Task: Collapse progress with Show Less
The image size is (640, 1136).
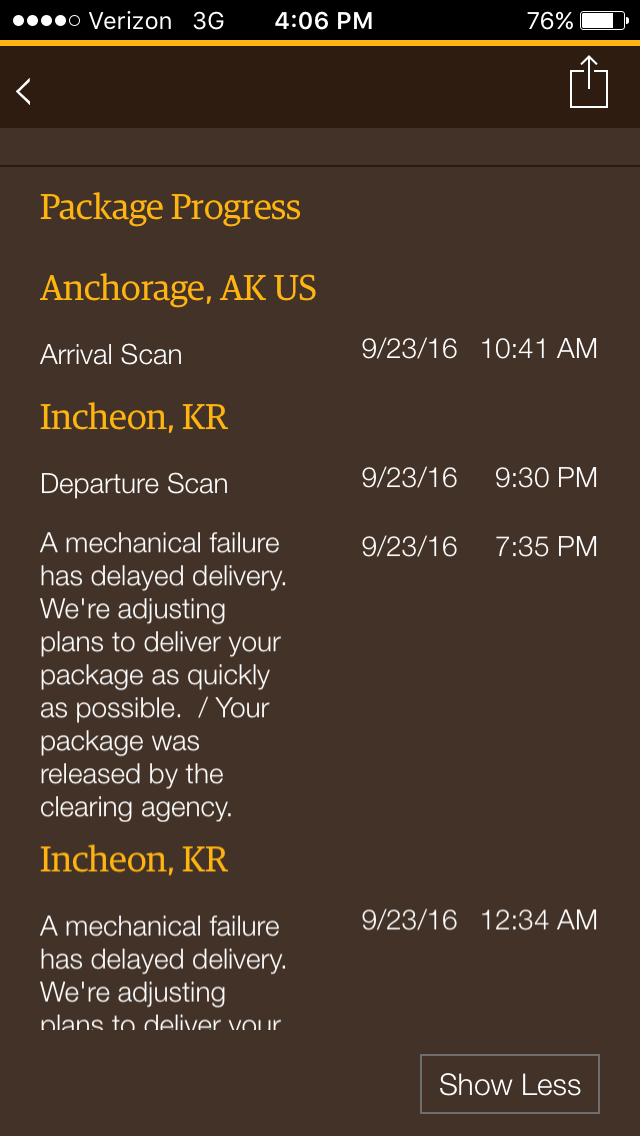Action: 510,1084
